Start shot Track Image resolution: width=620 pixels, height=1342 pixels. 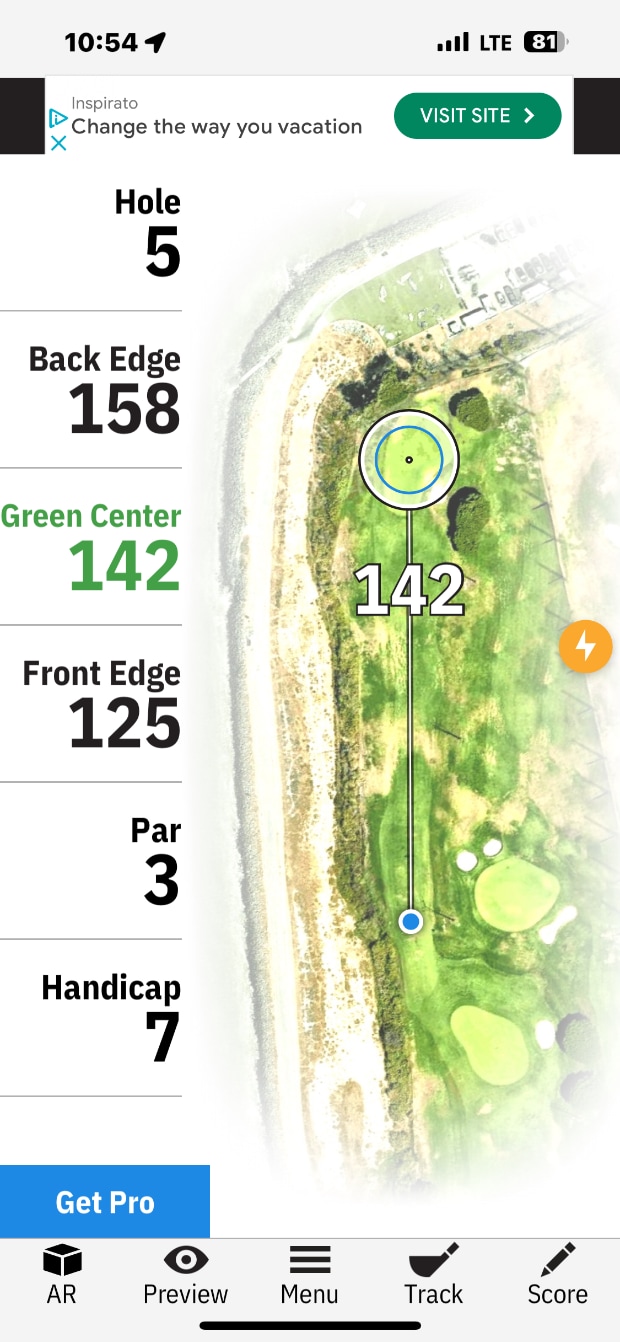coord(433,1275)
